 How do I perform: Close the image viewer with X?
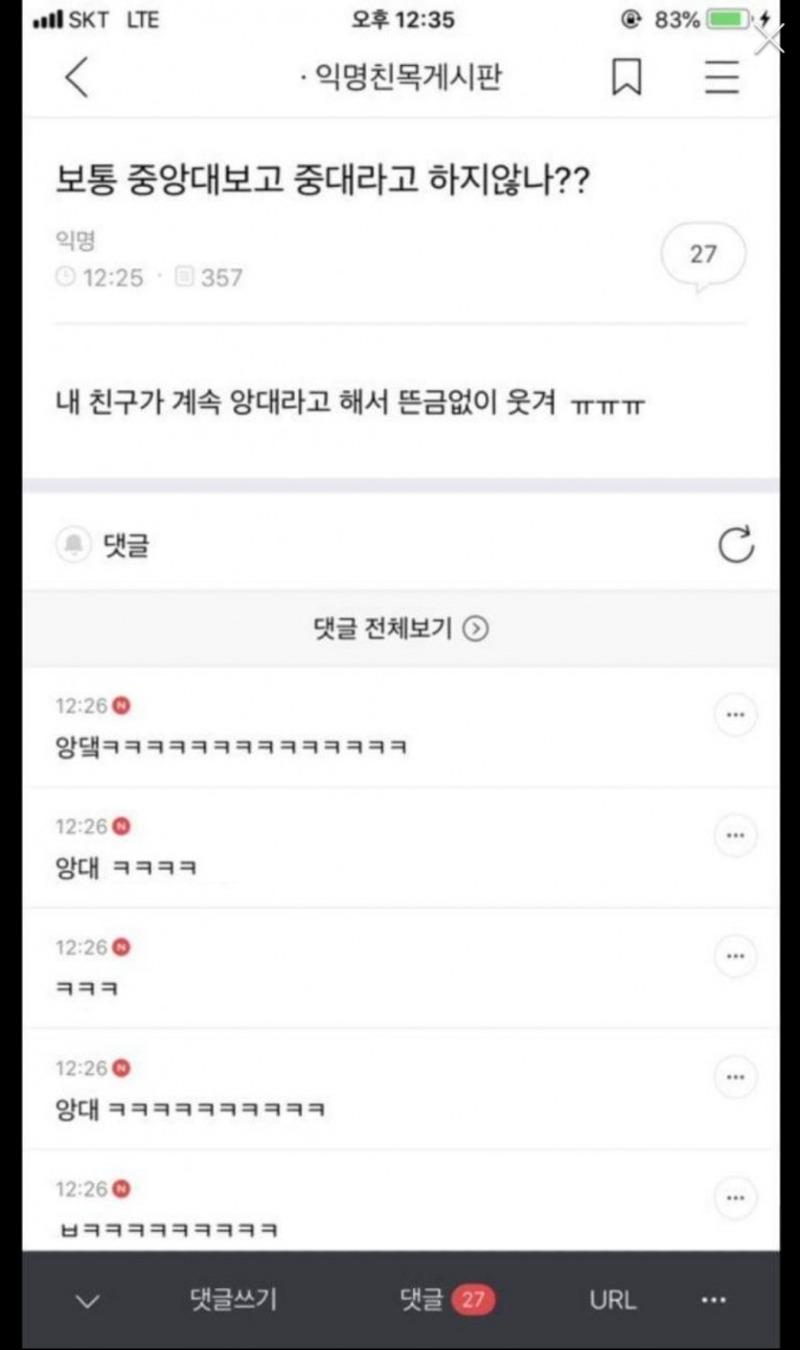point(770,40)
